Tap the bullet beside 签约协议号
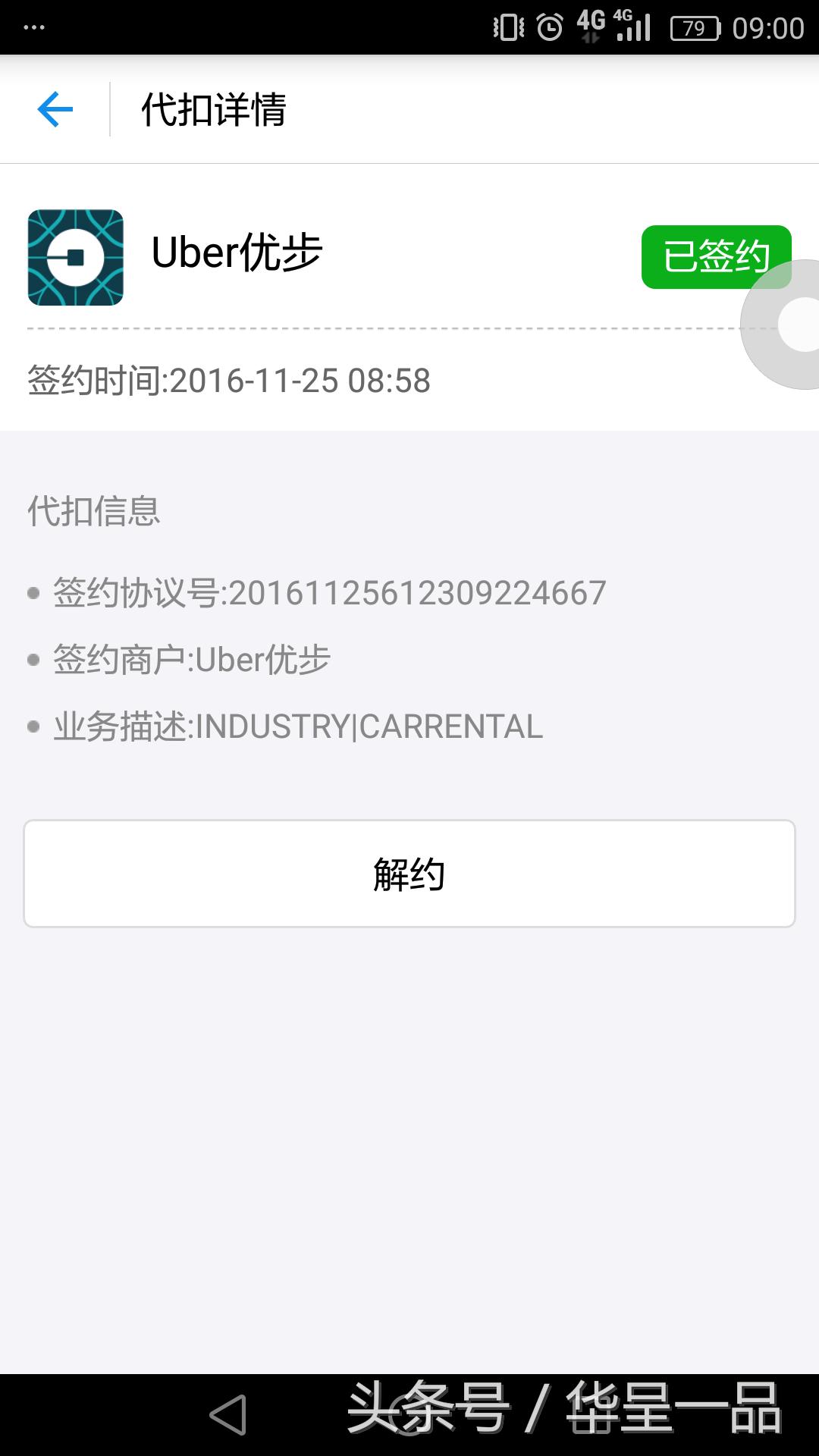Viewport: 819px width, 1456px height. pos(31,595)
